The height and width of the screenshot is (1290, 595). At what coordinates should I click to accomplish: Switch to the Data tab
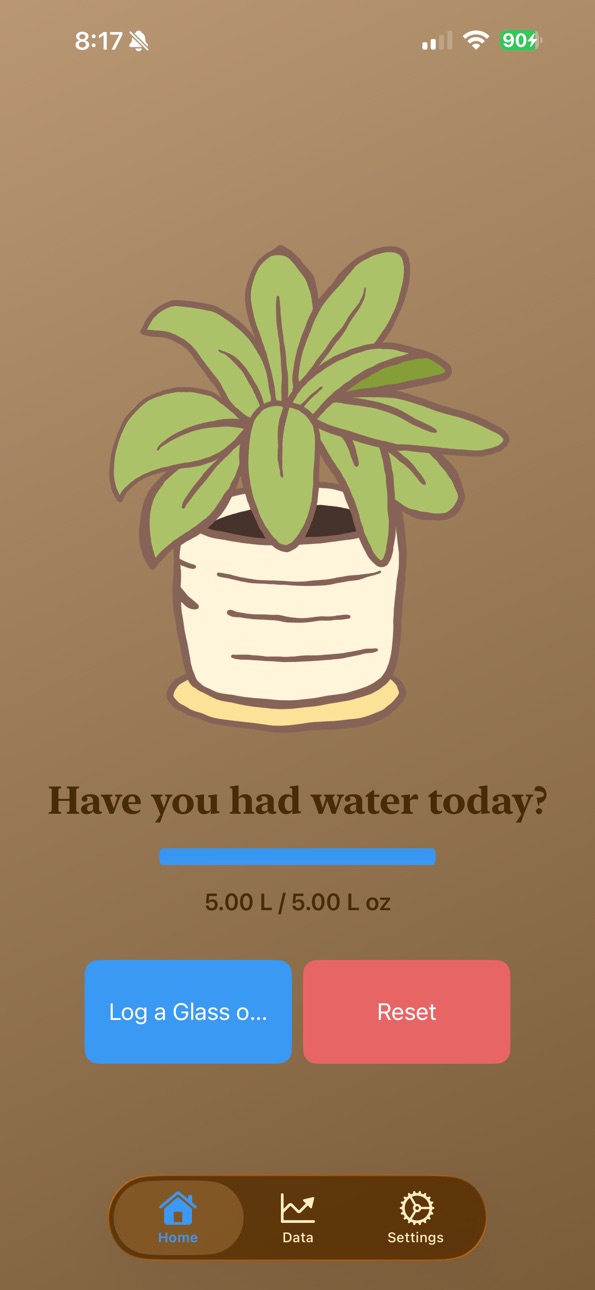click(297, 1218)
